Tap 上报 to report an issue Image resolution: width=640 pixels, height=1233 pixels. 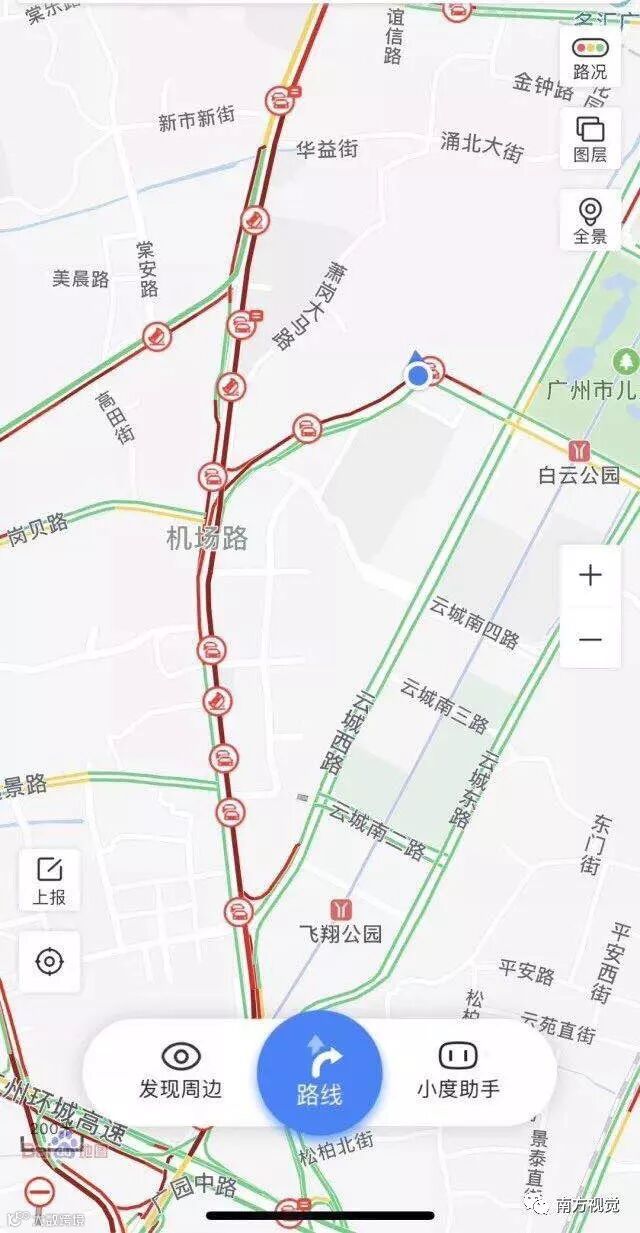49,881
